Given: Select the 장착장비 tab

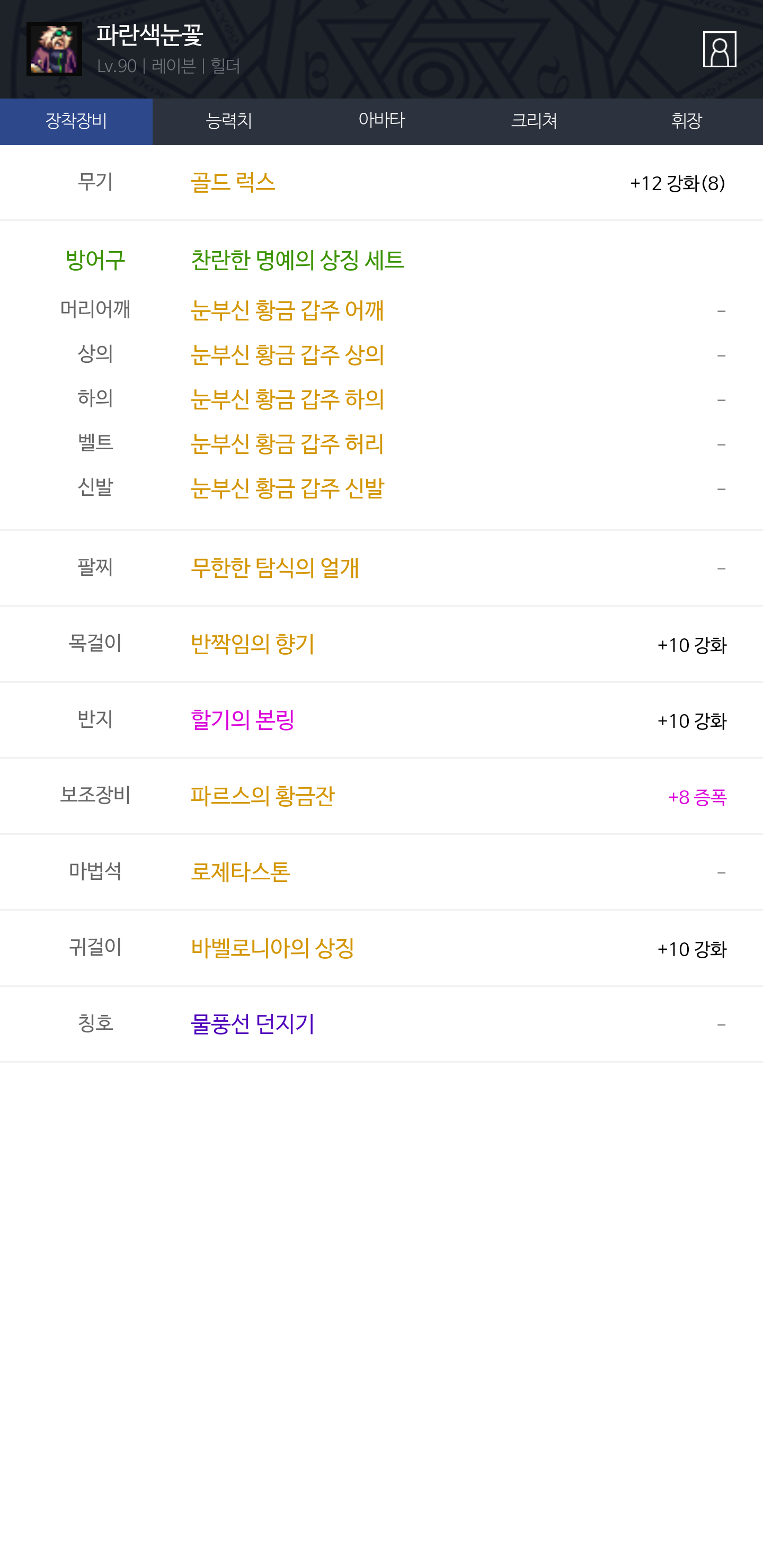Looking at the screenshot, I should click(76, 121).
